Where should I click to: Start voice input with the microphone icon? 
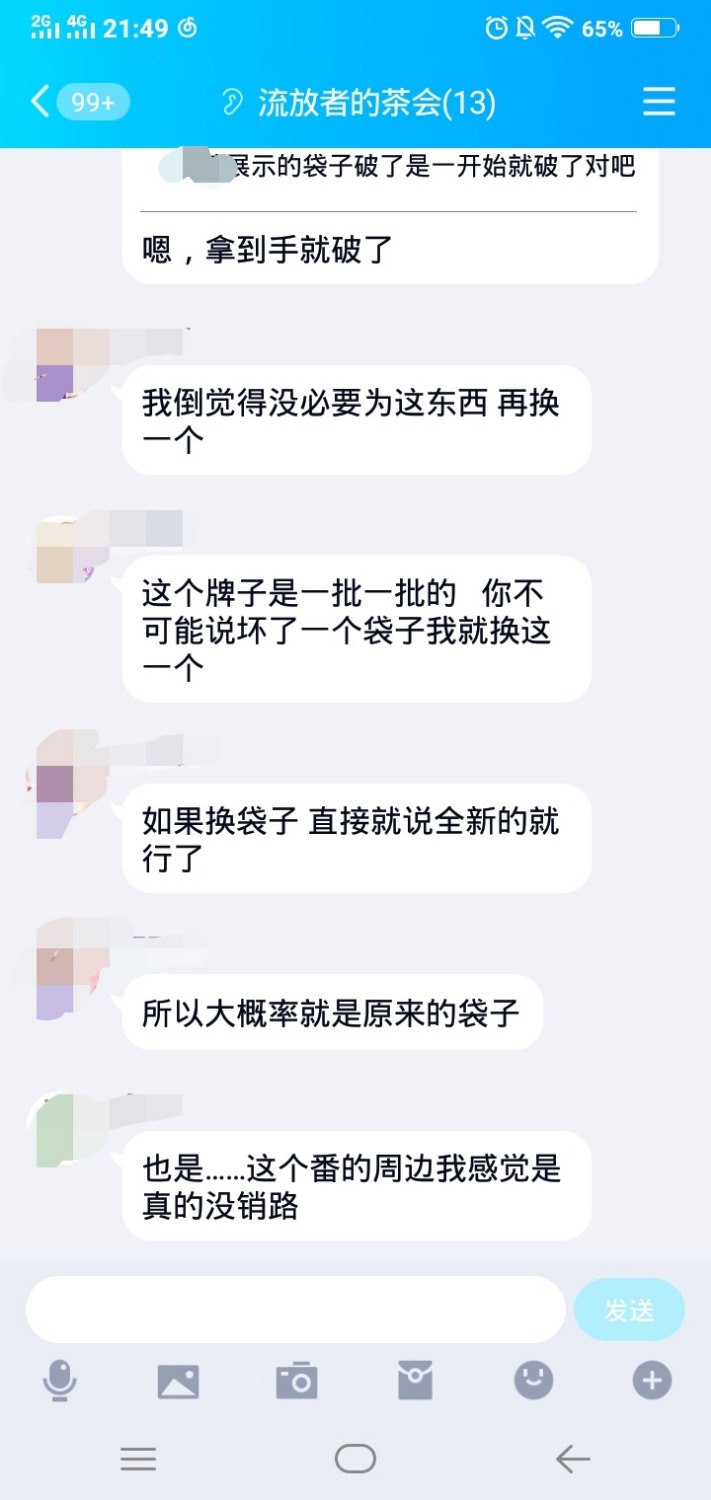[x=60, y=1381]
